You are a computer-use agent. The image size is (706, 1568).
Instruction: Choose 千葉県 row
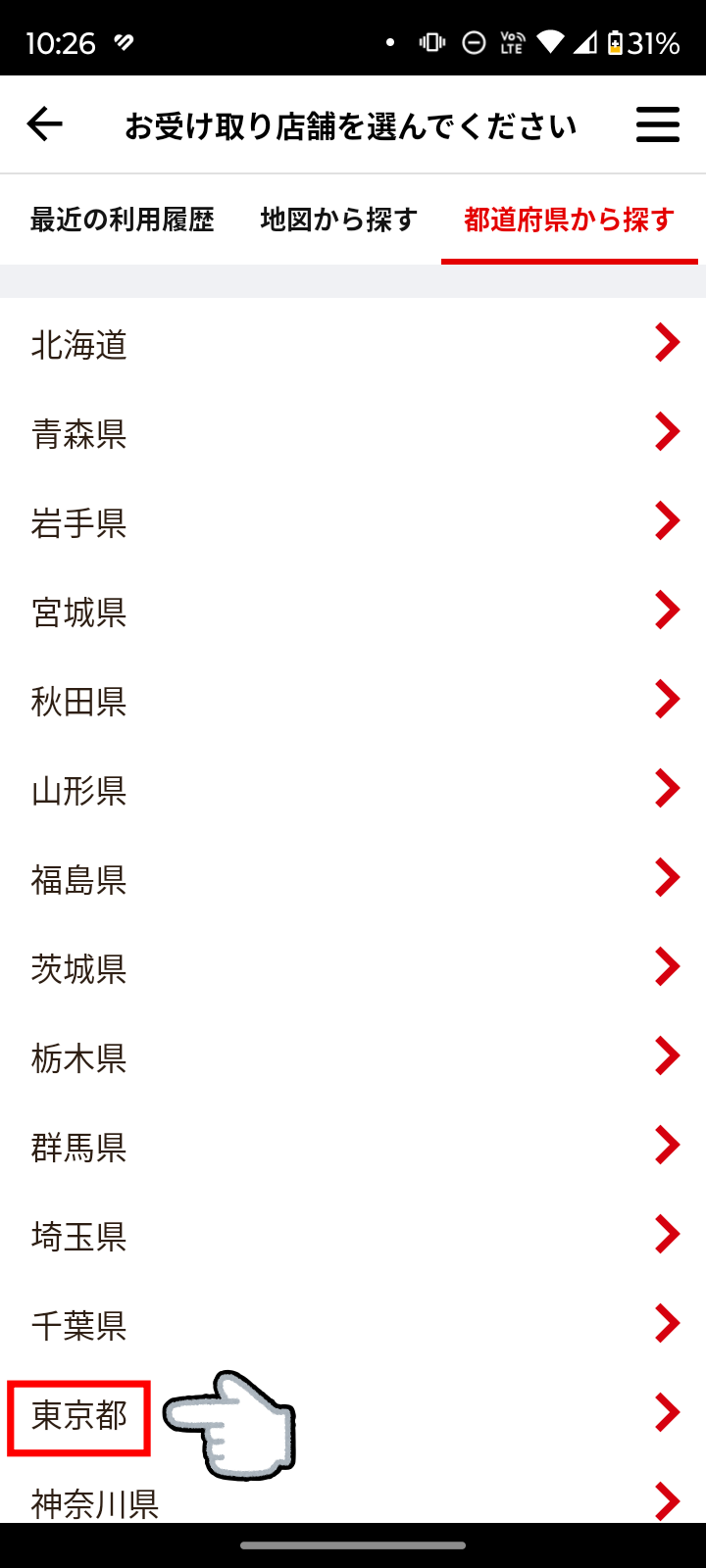click(x=353, y=1325)
